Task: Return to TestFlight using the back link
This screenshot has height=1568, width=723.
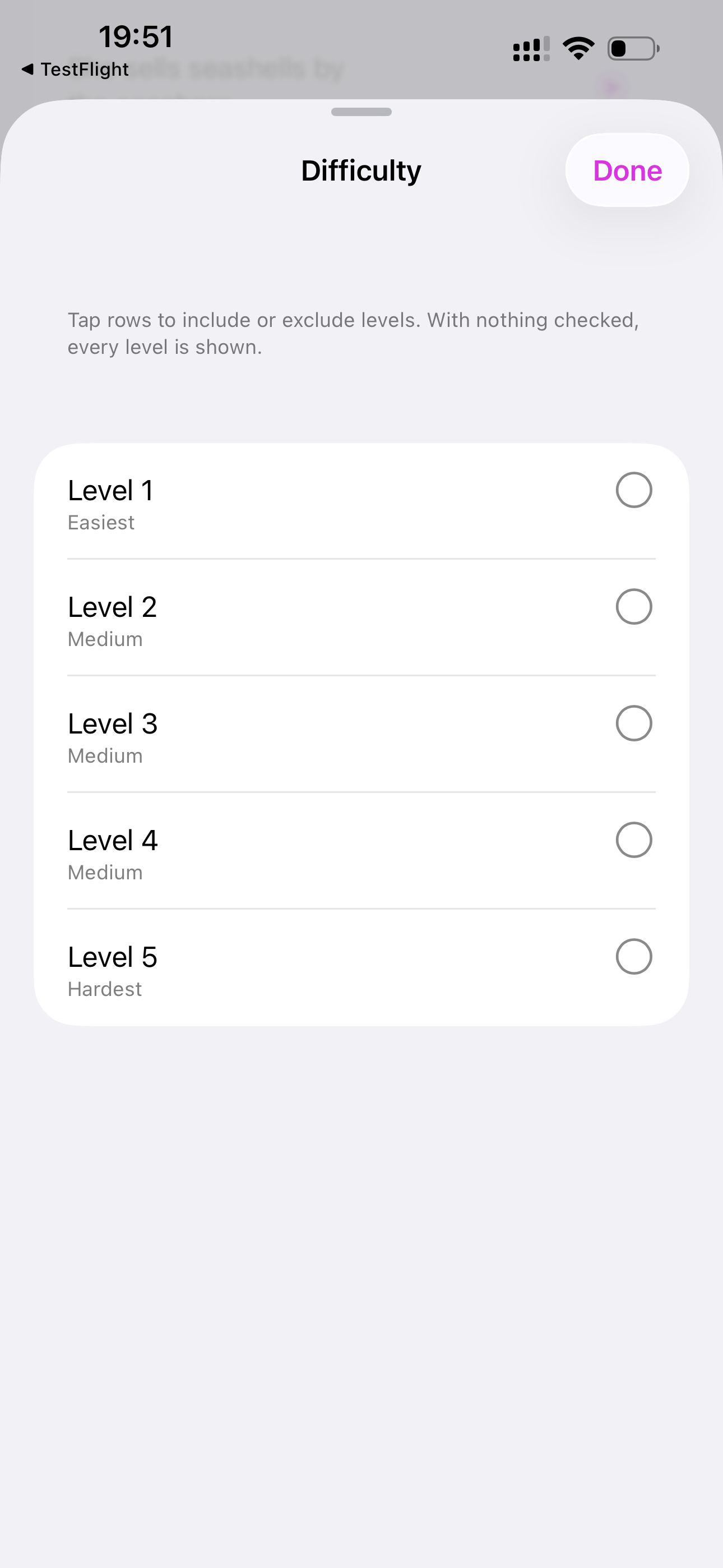Action: (73, 69)
